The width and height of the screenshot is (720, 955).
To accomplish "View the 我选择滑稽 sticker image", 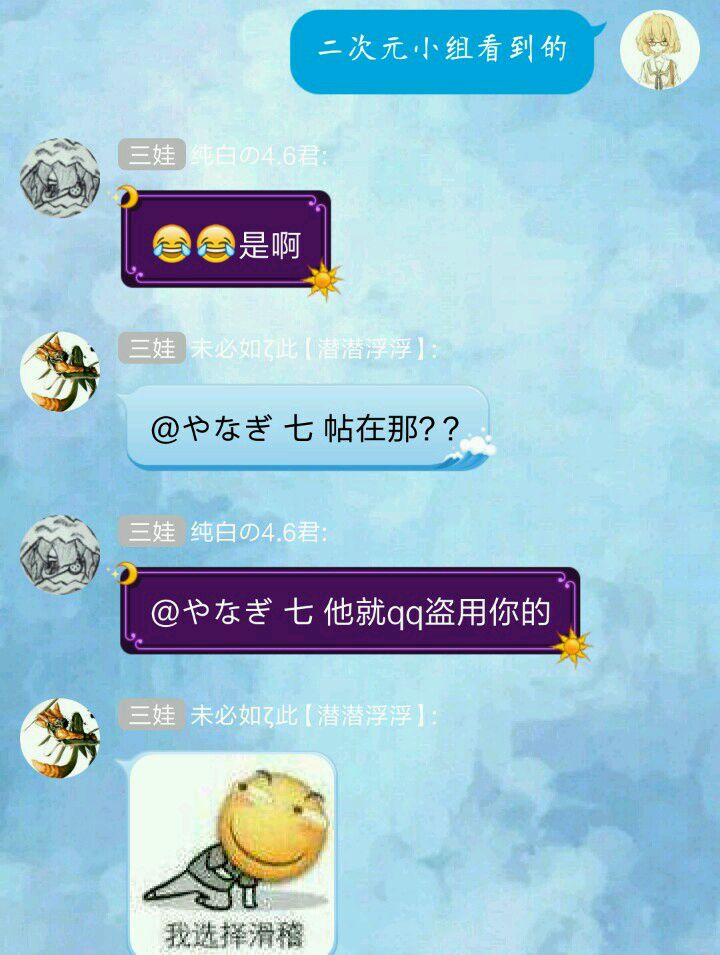I will click(x=233, y=854).
